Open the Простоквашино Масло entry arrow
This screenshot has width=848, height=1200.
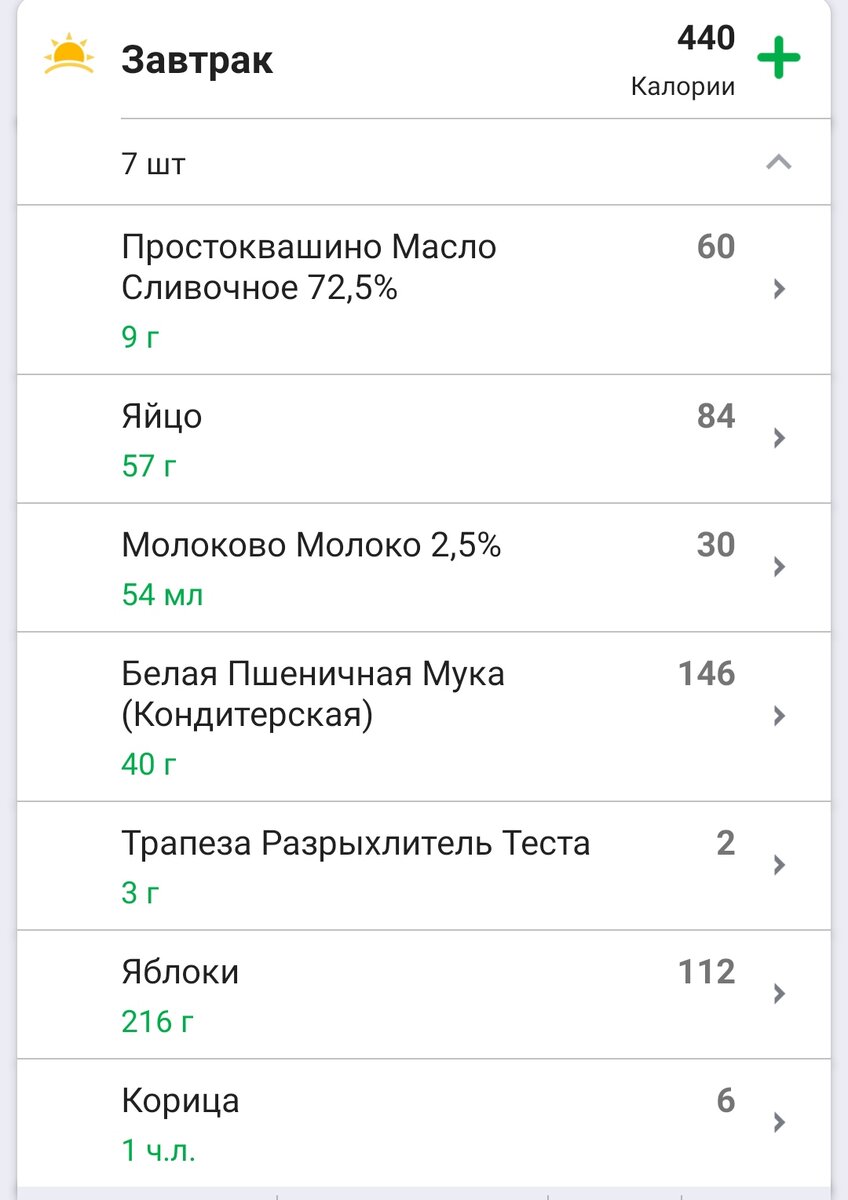779,289
